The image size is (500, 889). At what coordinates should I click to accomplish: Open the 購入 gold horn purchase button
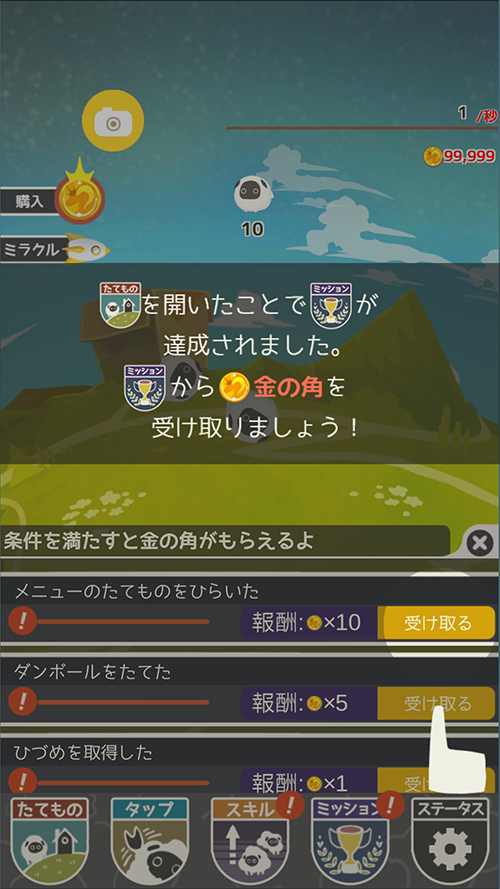[53, 200]
